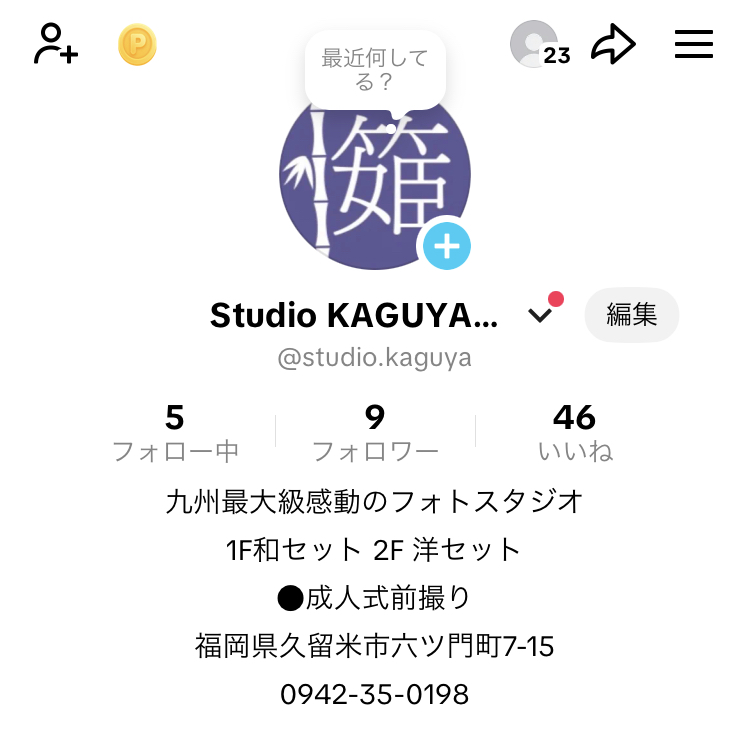
Task: View the いいね likes count
Action: click(x=574, y=433)
